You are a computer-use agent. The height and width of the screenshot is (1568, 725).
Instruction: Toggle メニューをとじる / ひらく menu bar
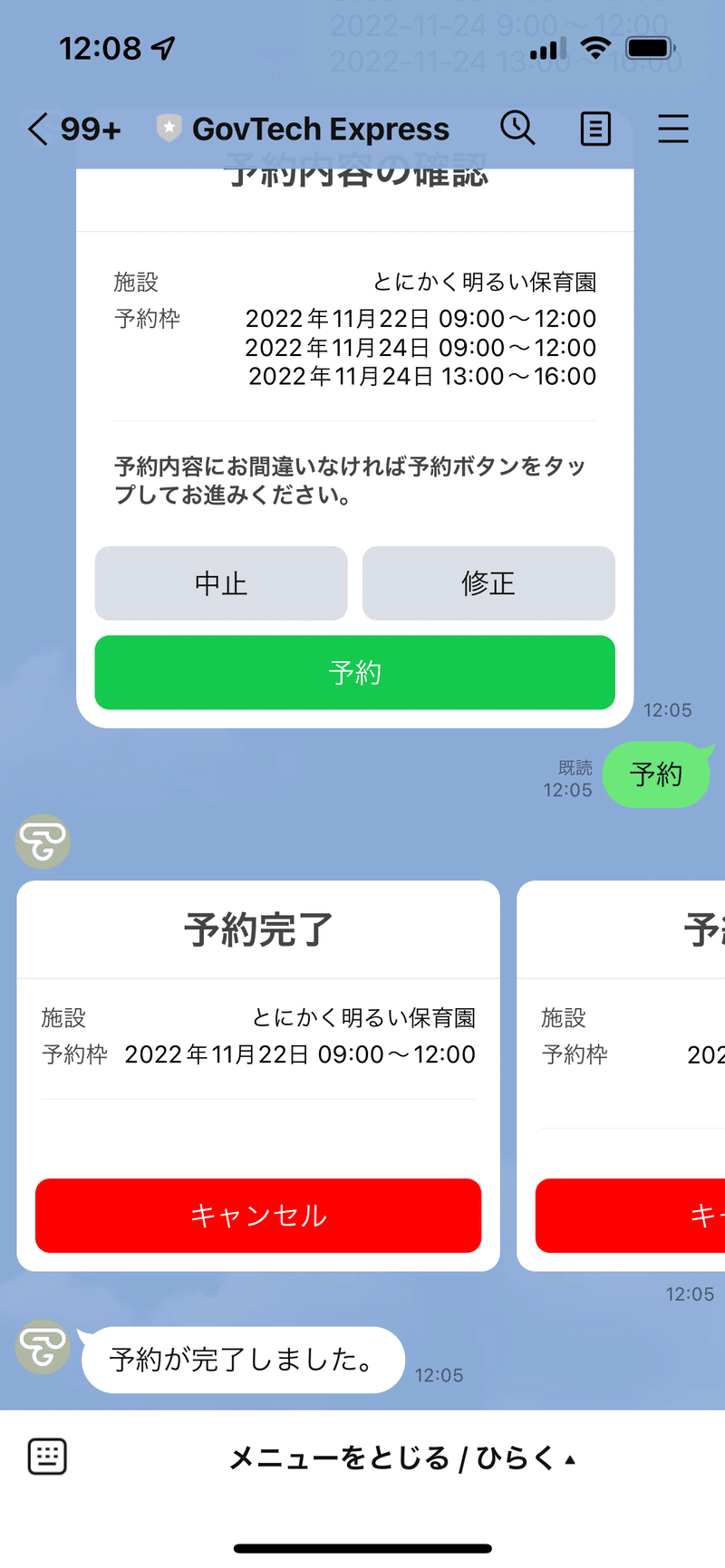pos(402,1457)
